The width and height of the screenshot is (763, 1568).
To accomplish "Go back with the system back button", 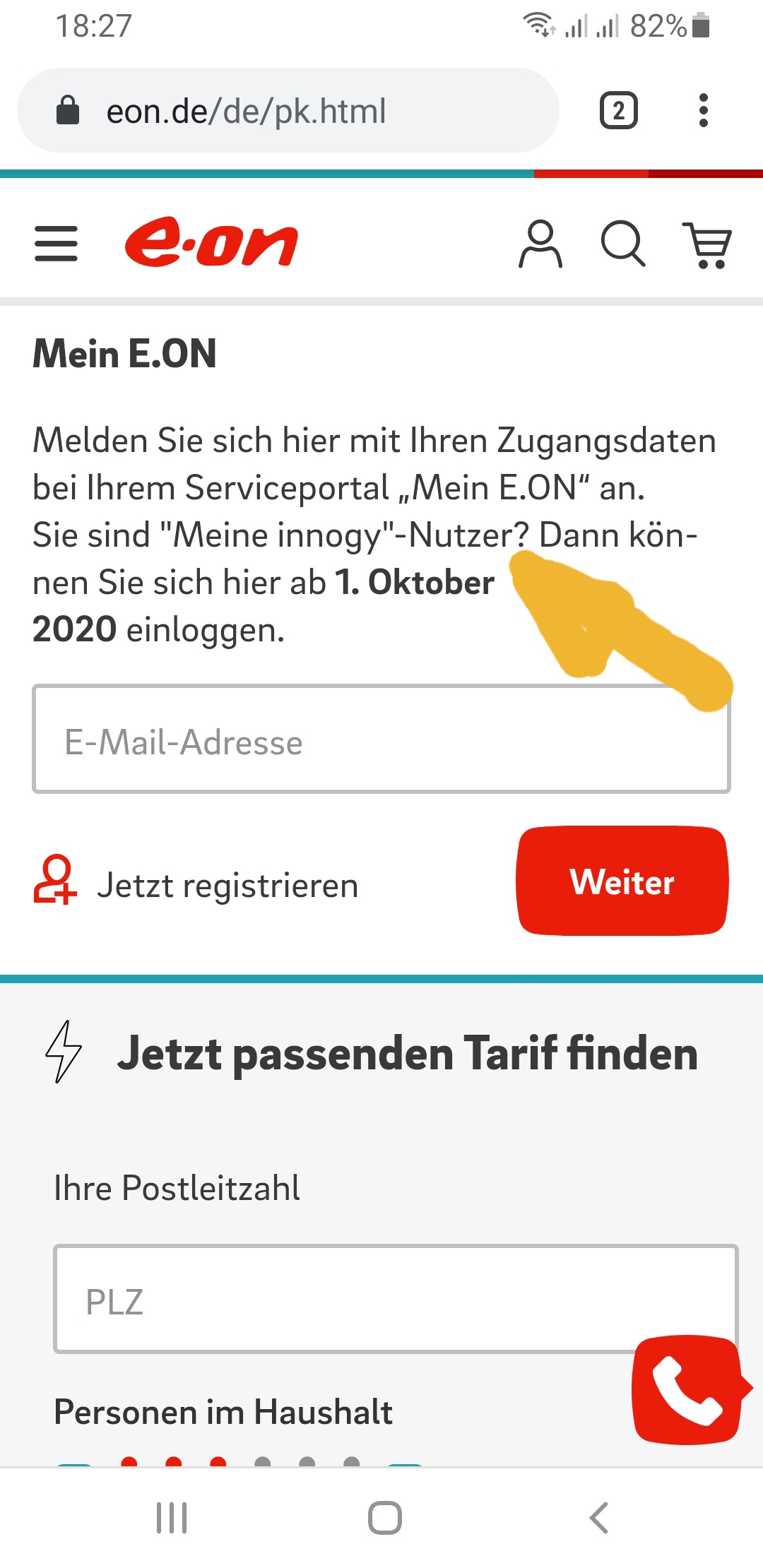I will 598,1517.
